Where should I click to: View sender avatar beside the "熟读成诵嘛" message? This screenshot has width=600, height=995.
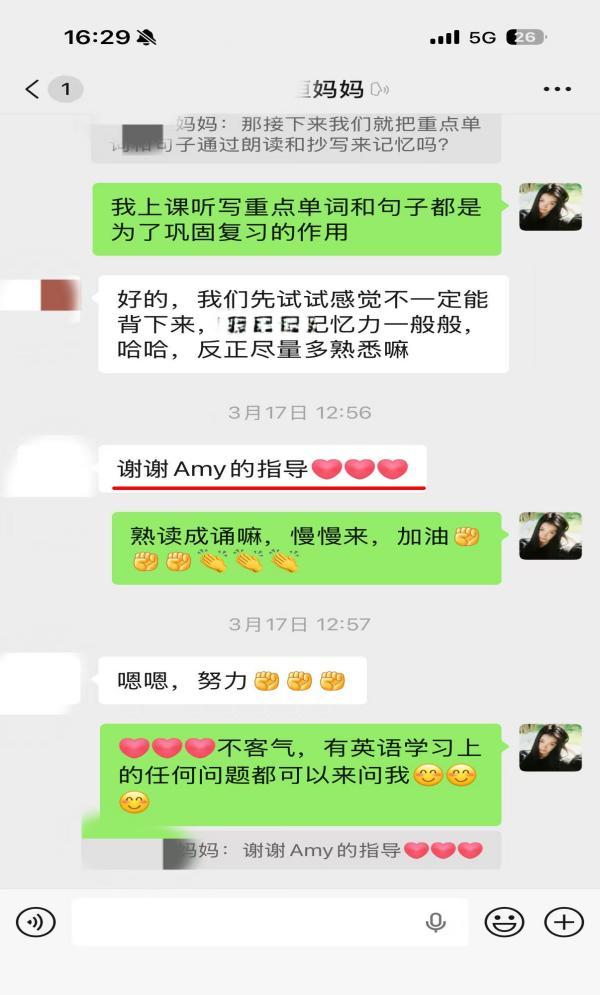click(x=550, y=536)
